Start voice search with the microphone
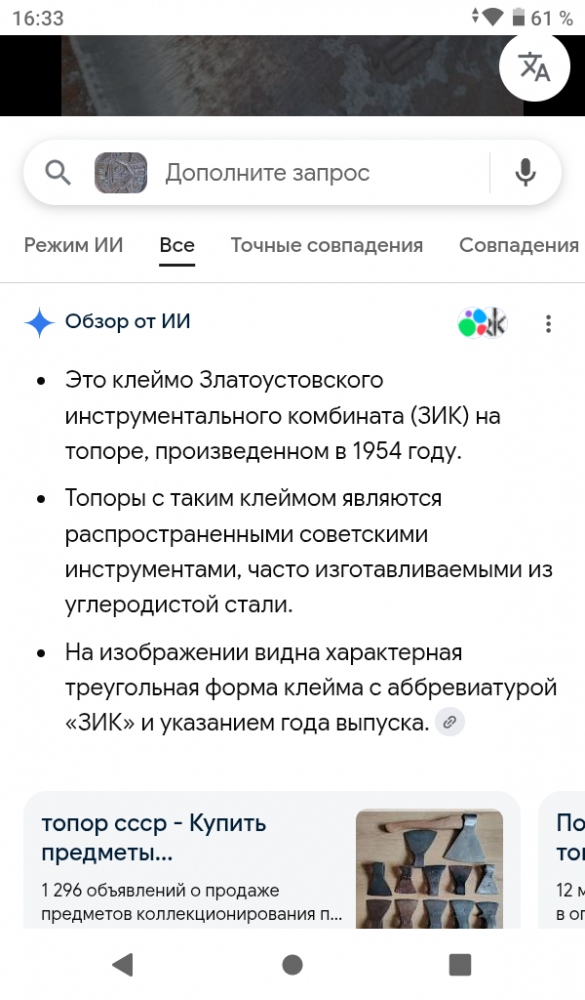 point(525,173)
